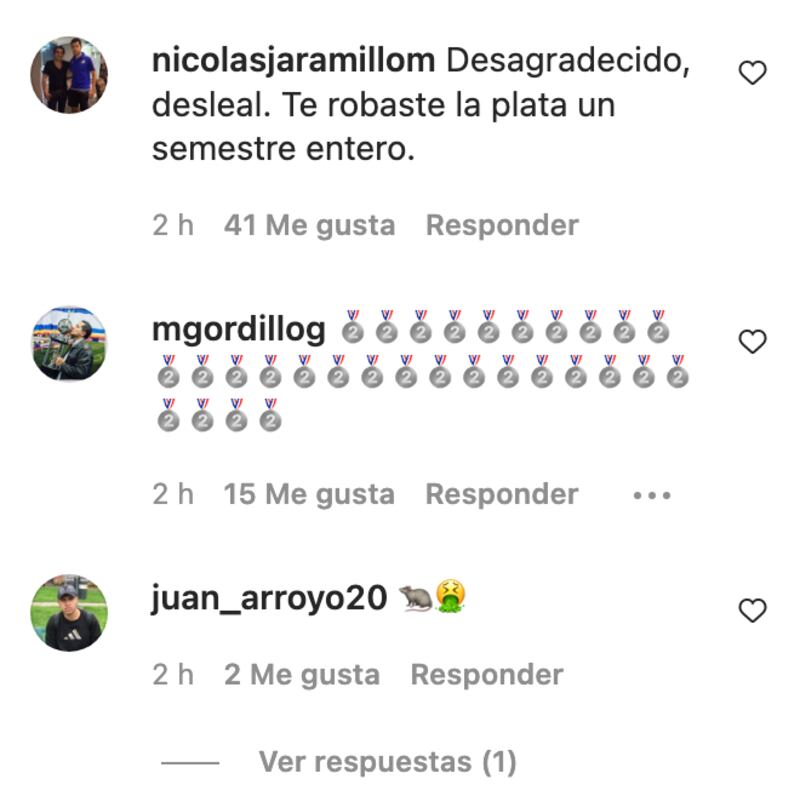Like mgordillog's medal comment

point(752,342)
